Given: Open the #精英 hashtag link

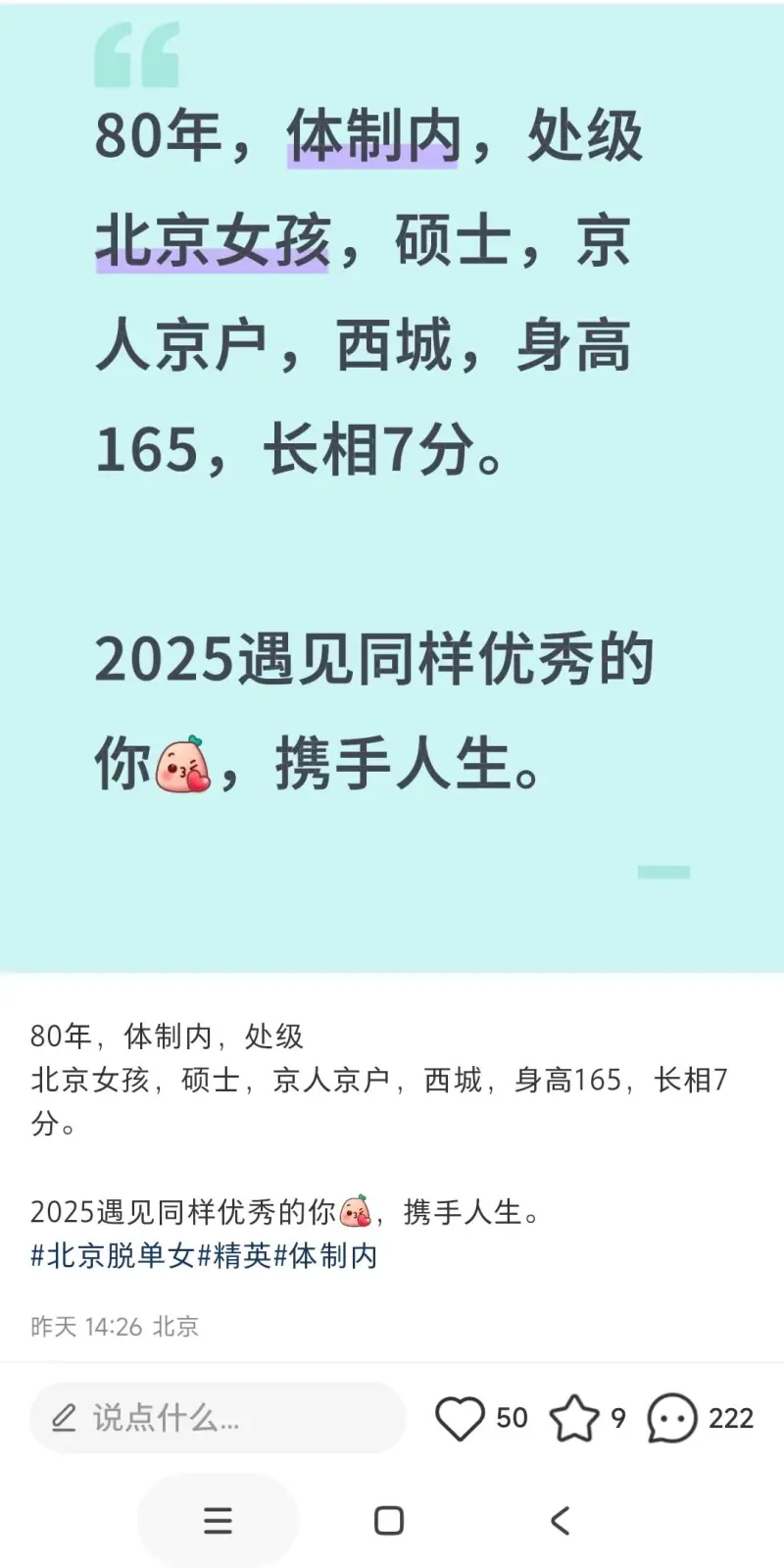Looking at the screenshot, I should (x=234, y=1256).
